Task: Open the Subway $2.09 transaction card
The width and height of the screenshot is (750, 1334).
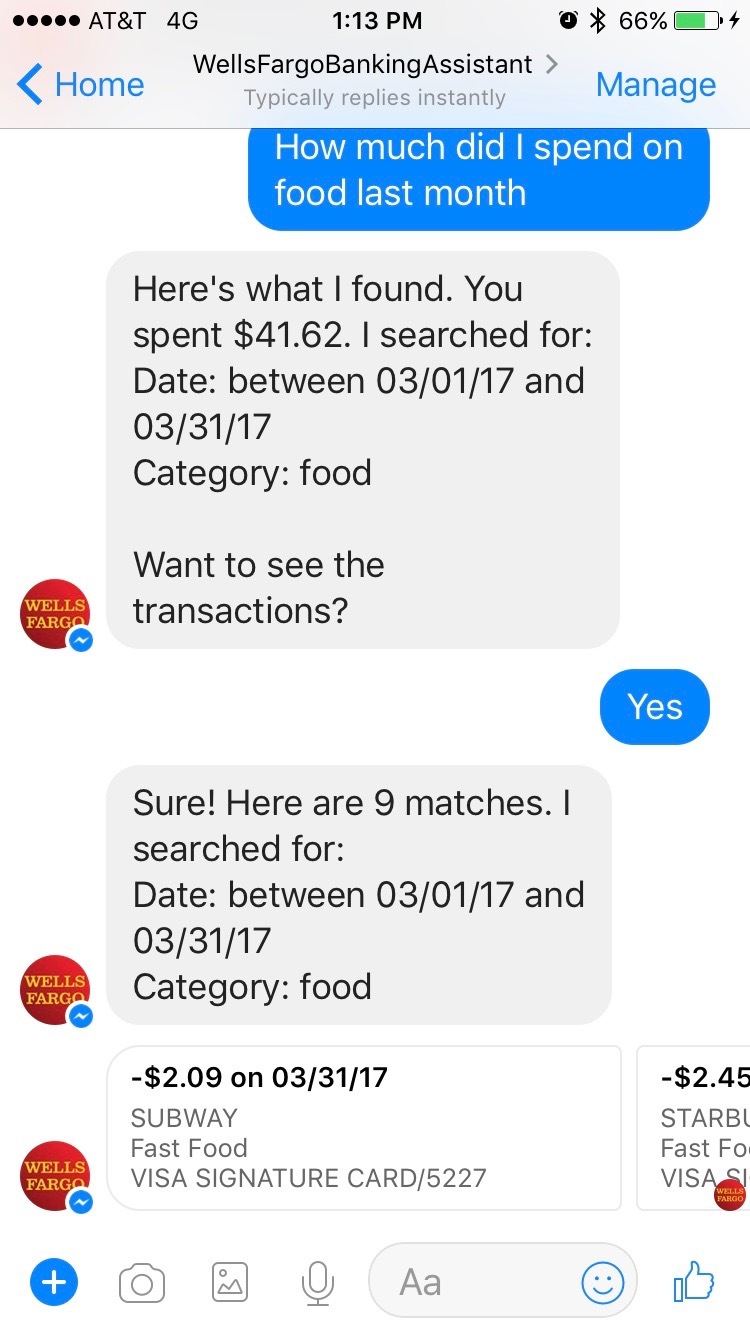Action: (x=364, y=1128)
